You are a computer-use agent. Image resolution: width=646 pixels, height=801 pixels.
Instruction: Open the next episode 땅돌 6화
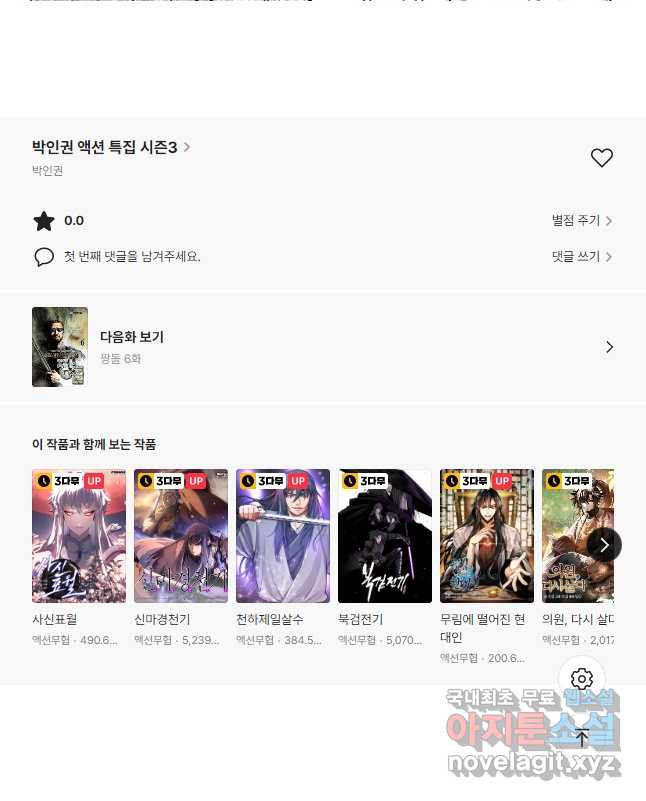click(322, 347)
